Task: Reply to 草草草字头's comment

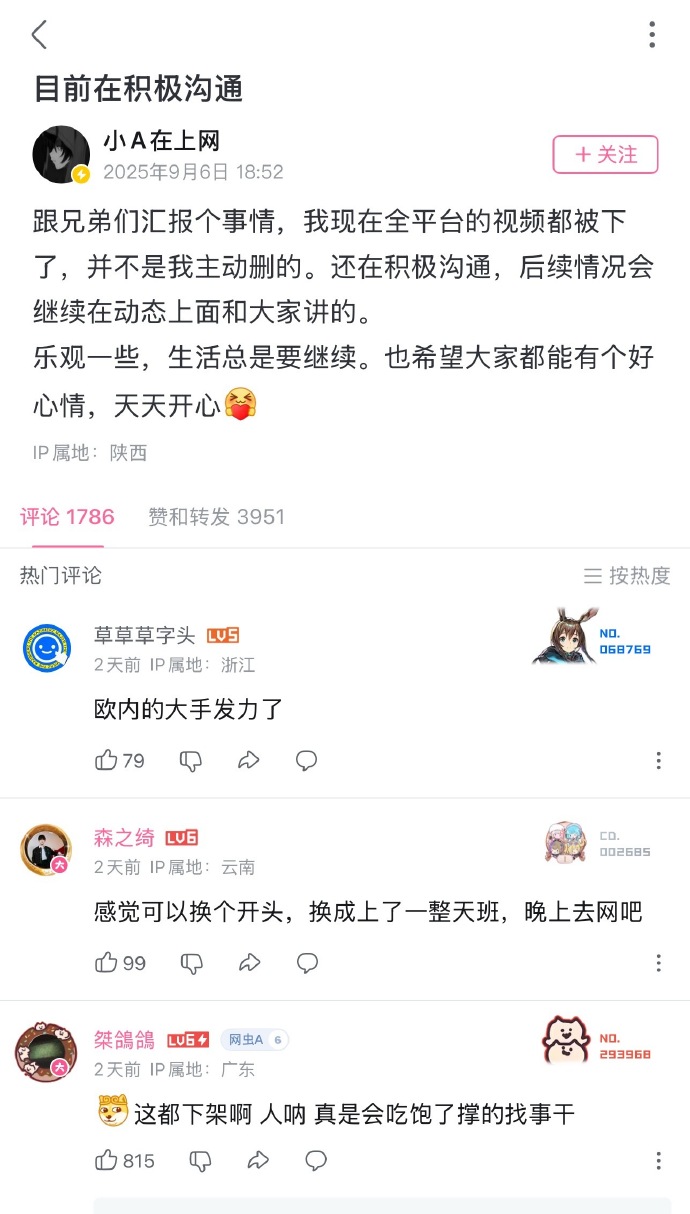Action: click(307, 761)
